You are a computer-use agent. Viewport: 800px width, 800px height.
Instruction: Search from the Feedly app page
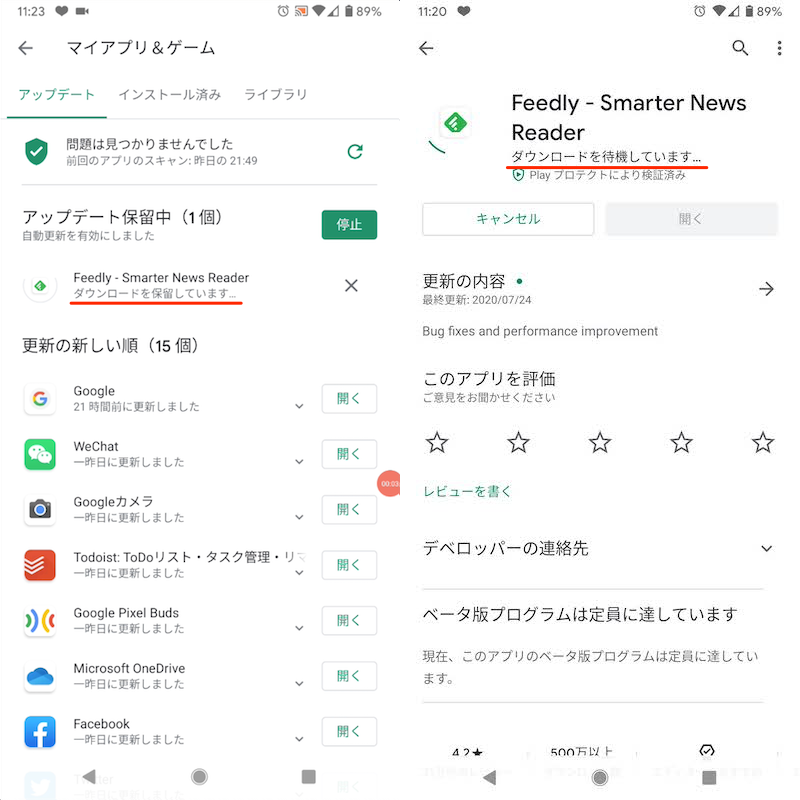[740, 48]
